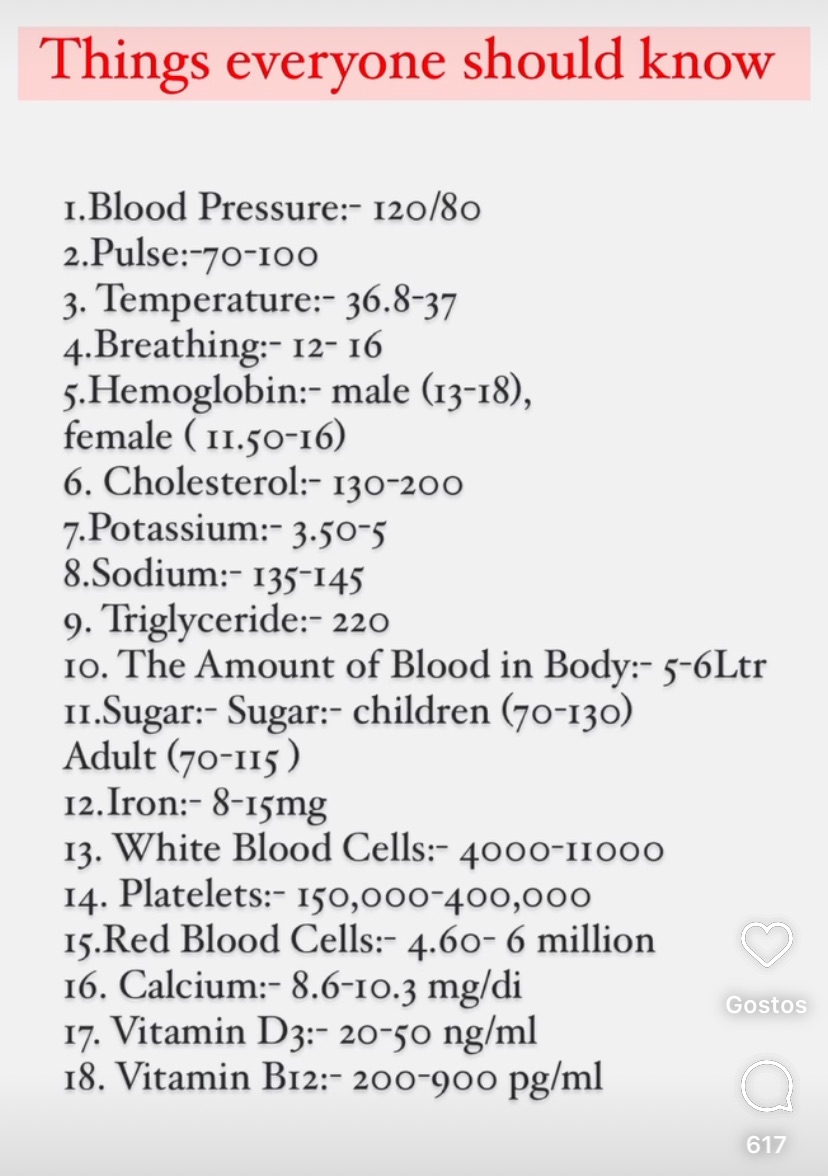Like this post with the heart icon

(766, 944)
